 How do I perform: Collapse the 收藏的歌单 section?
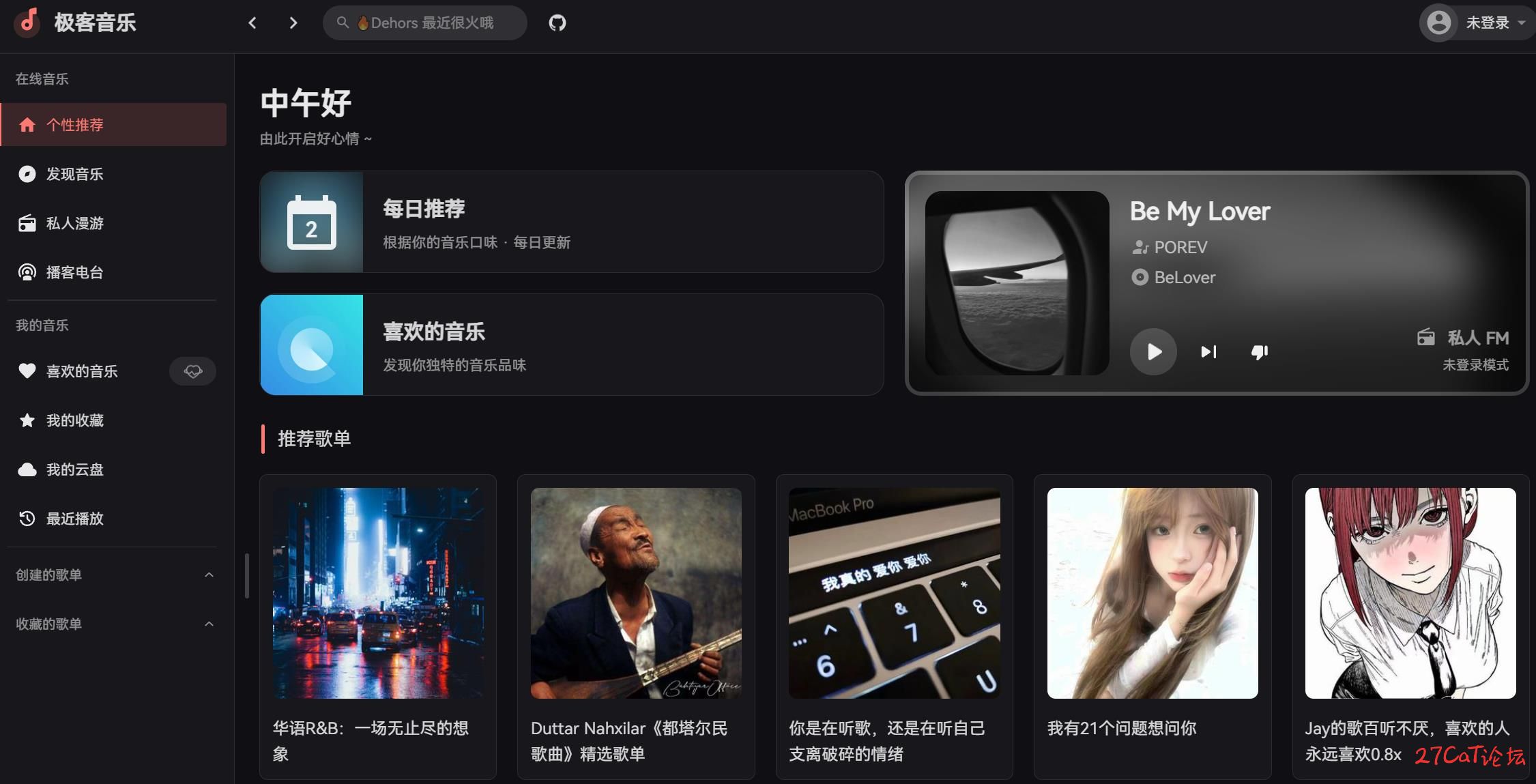click(209, 624)
